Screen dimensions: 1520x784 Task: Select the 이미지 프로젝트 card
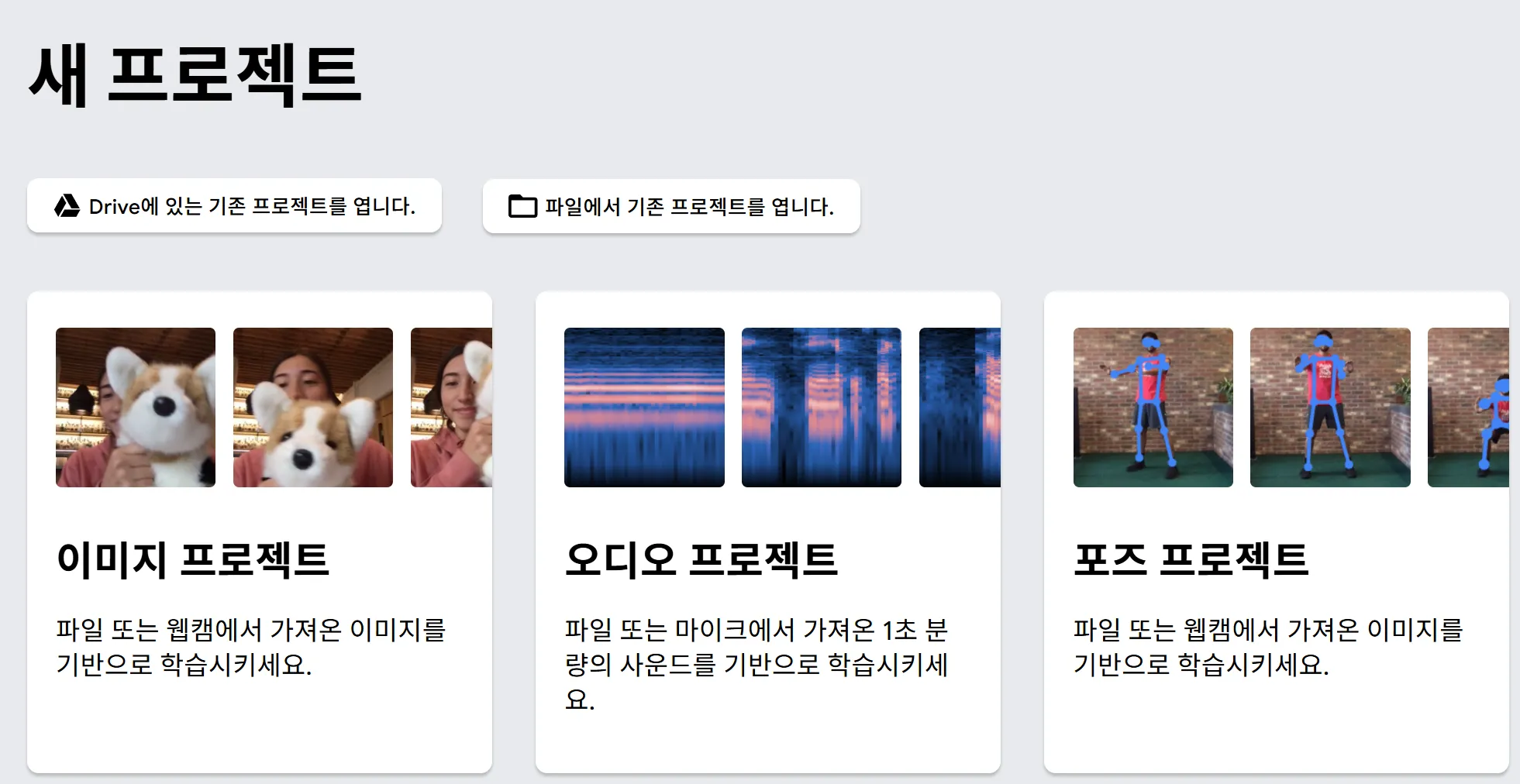coord(260,531)
